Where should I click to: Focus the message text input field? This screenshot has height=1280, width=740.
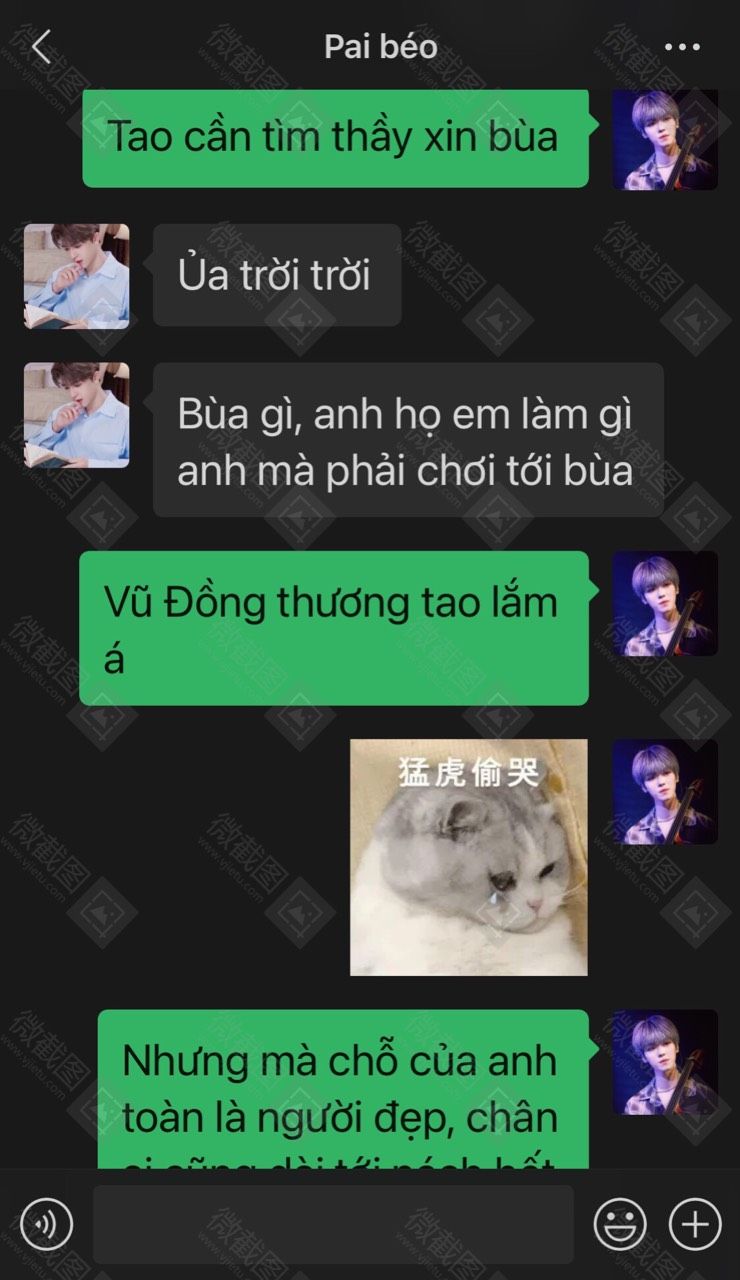[x=333, y=1224]
